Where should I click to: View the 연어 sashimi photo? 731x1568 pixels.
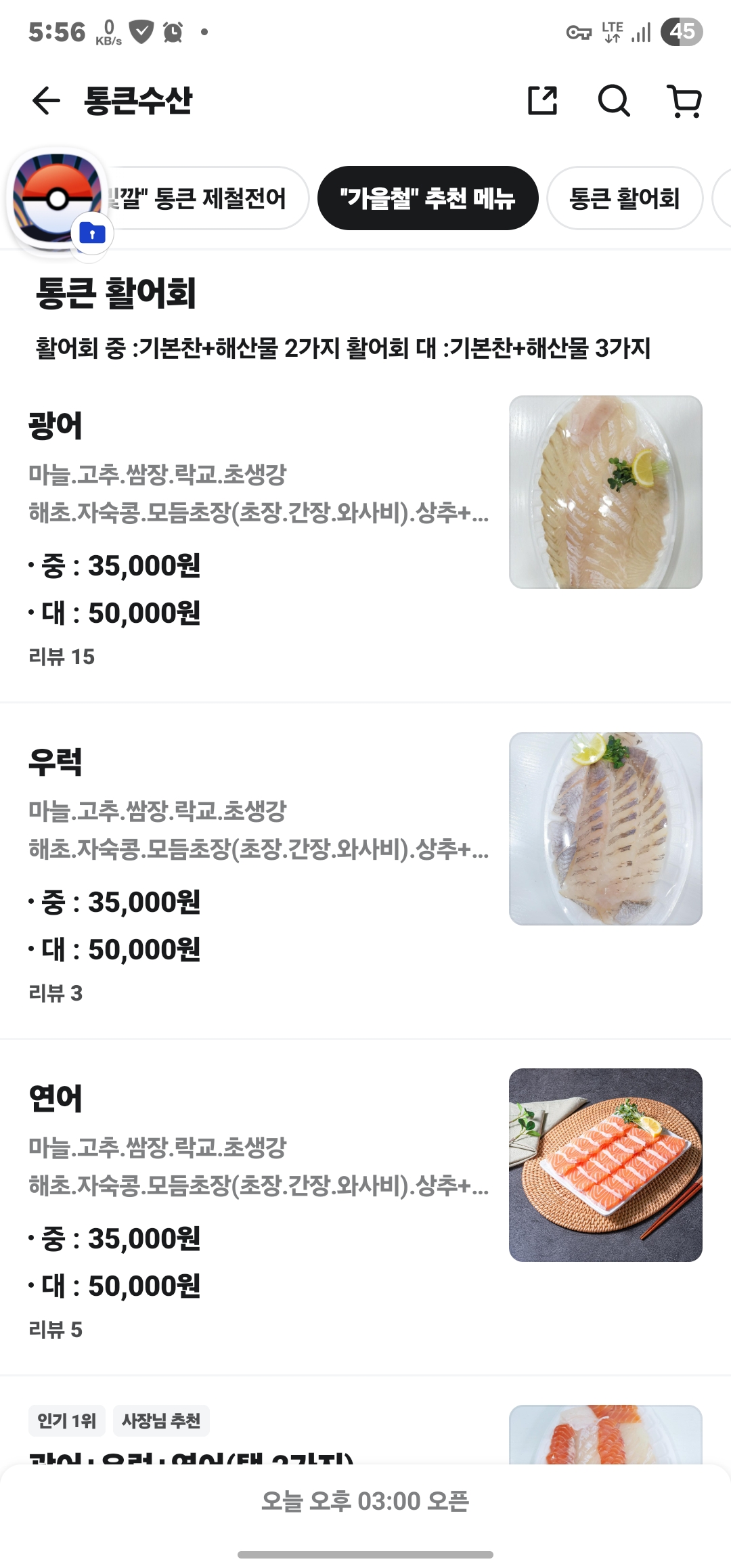(605, 1164)
